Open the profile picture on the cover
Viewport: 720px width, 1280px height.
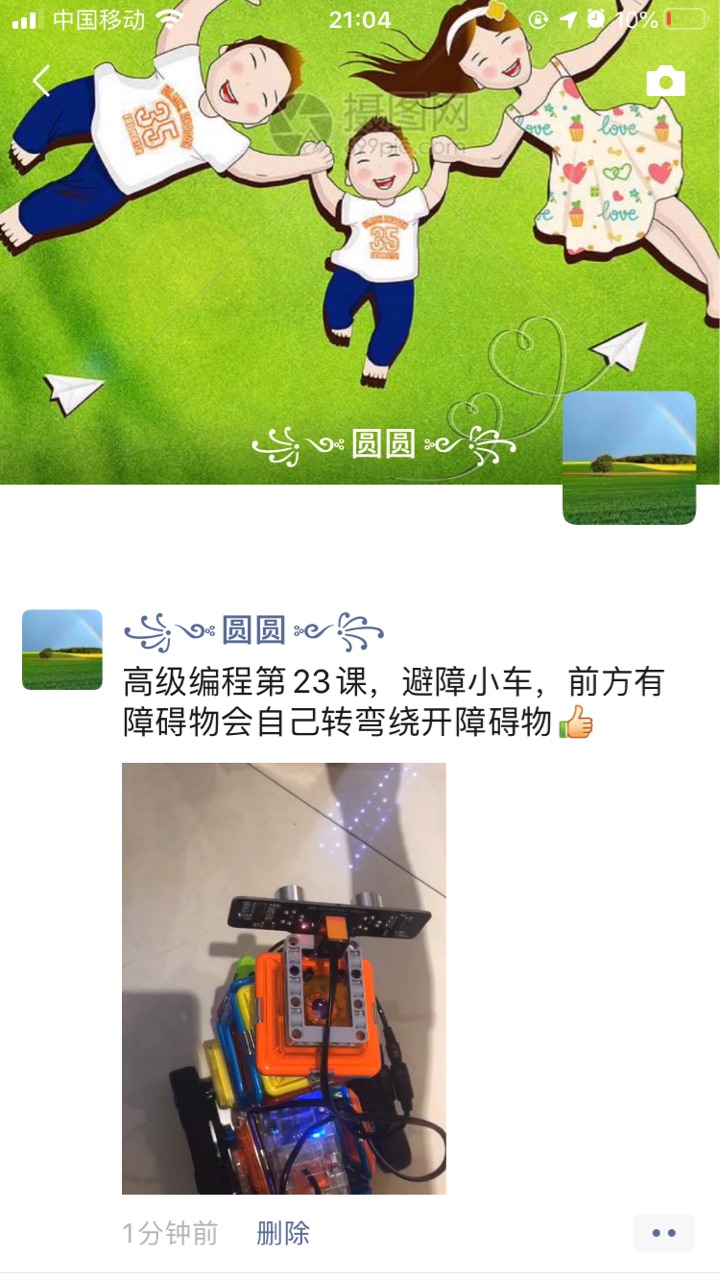click(629, 457)
